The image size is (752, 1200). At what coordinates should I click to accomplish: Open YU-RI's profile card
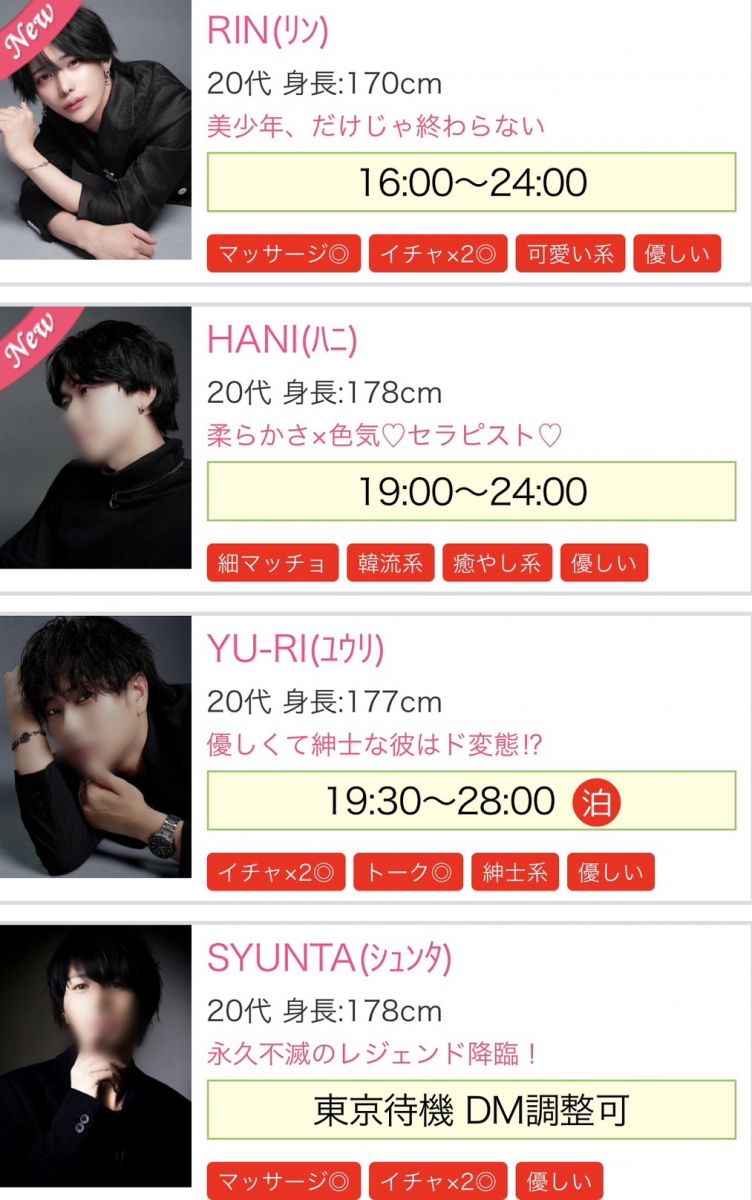click(295, 650)
